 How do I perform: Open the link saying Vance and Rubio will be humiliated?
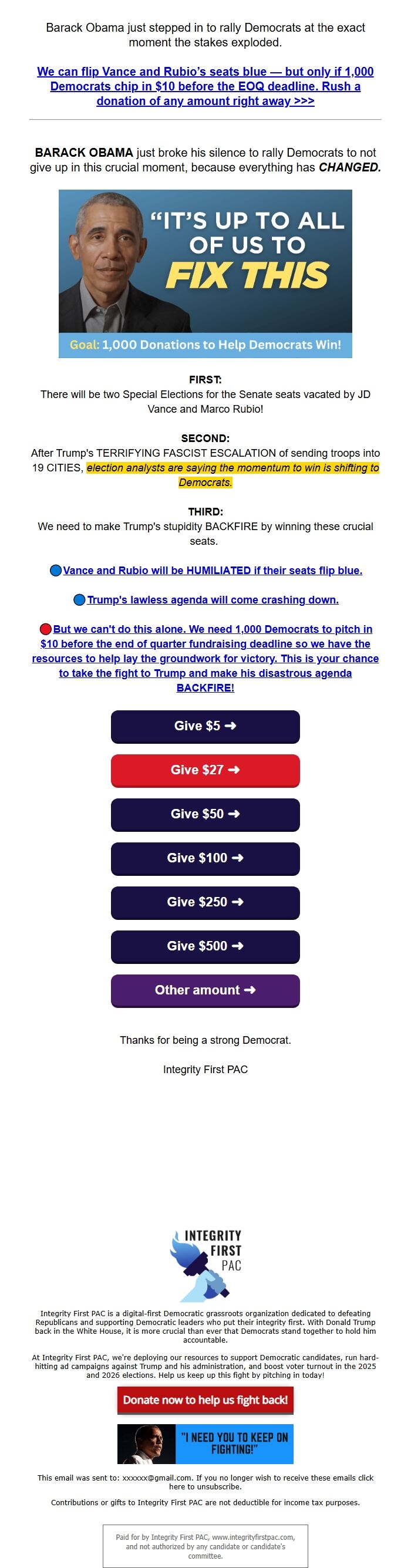pyautogui.click(x=212, y=571)
